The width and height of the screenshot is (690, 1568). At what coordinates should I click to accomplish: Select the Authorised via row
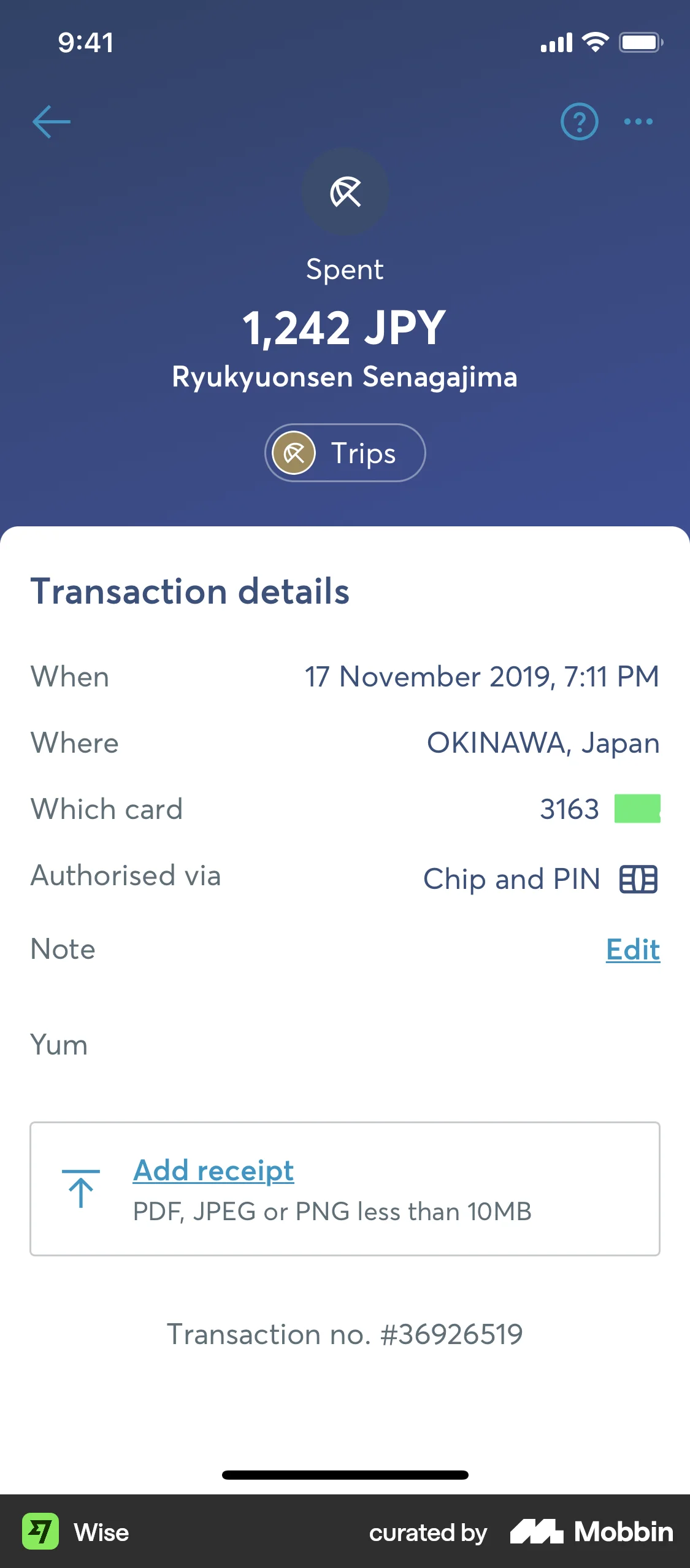(x=345, y=877)
